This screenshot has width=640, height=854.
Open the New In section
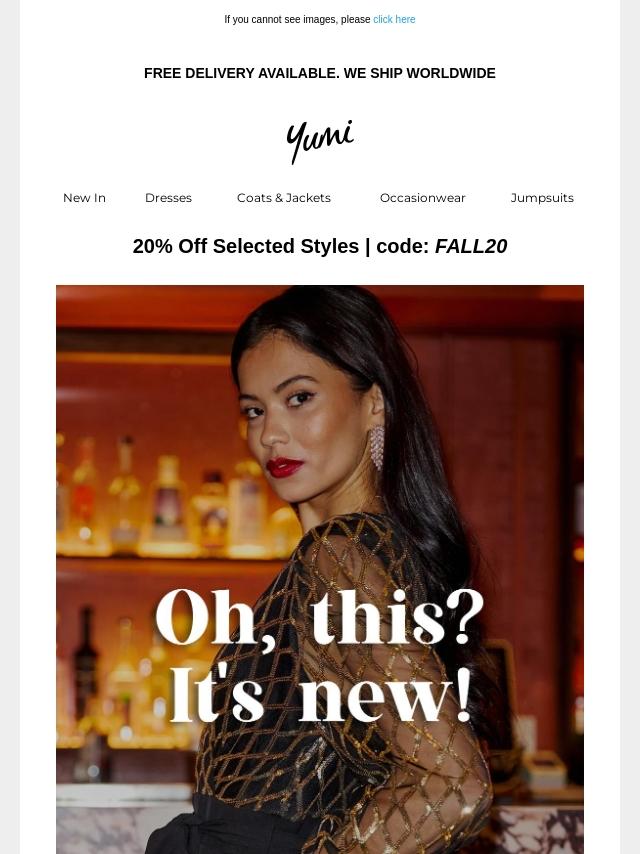pos(84,198)
